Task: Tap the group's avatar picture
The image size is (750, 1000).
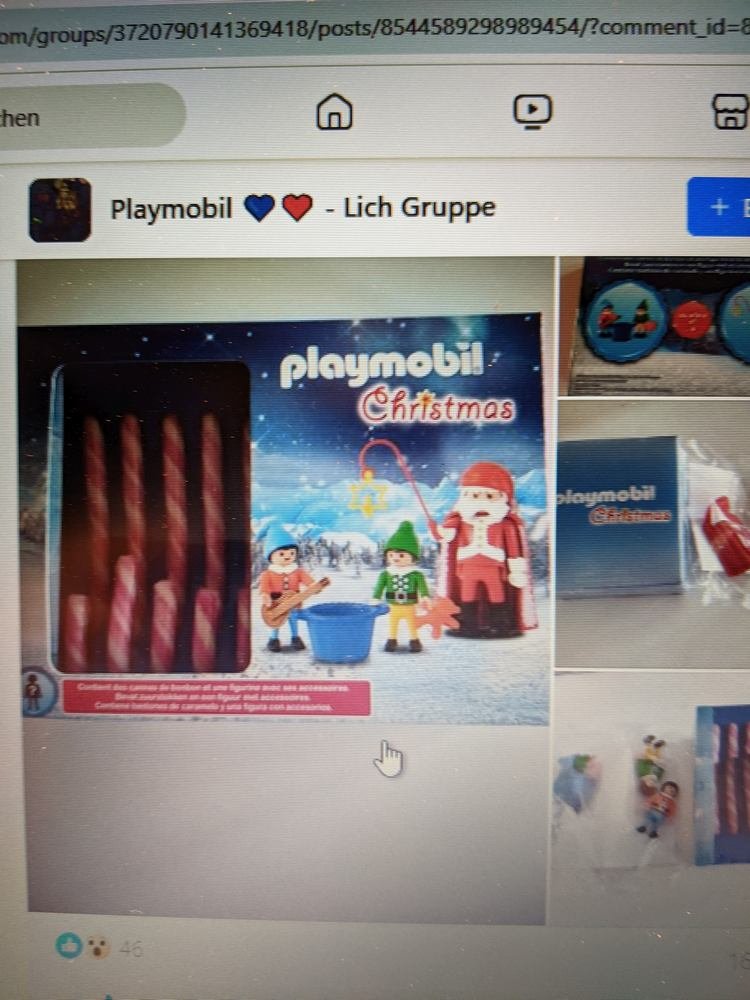Action: point(60,210)
